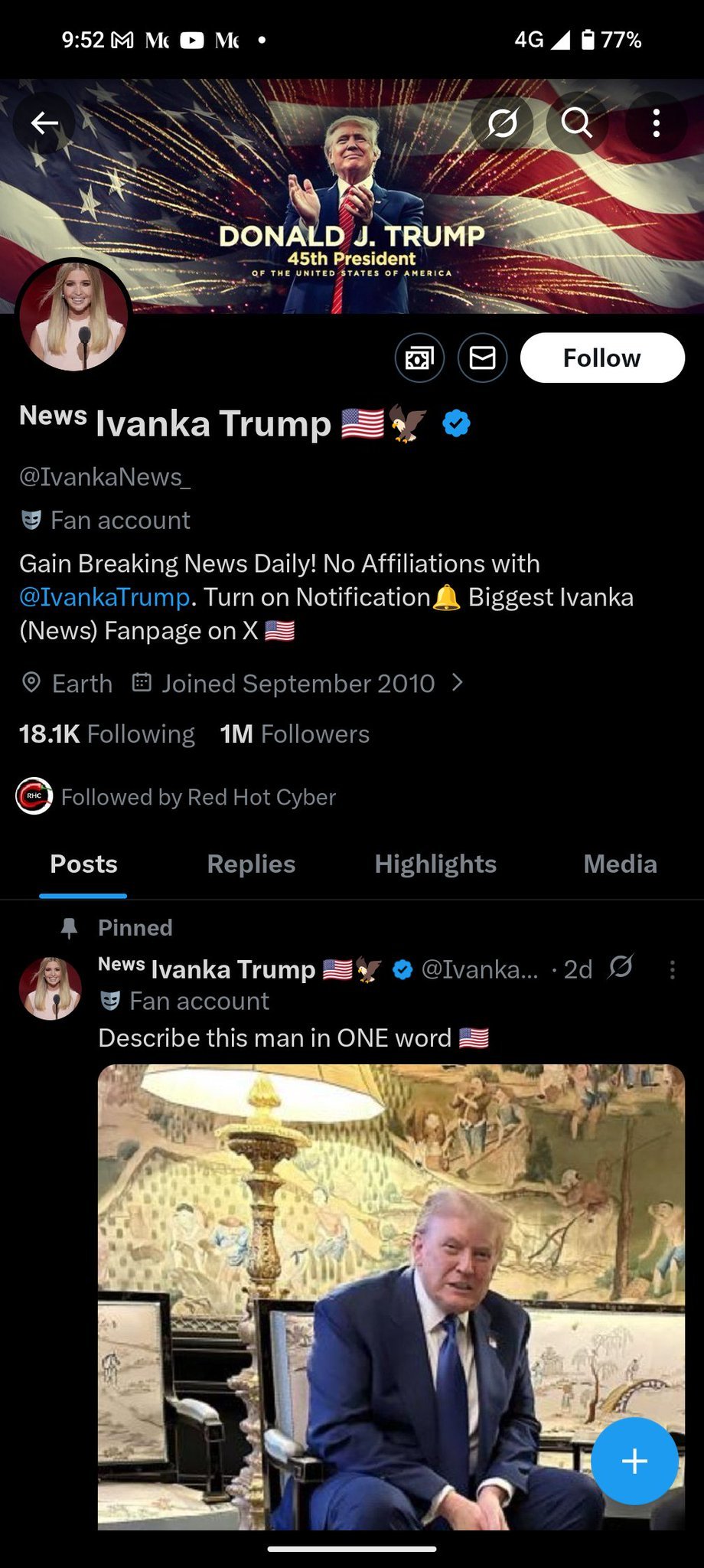704x1568 pixels.
Task: View the profile picture
Action: pos(73,315)
